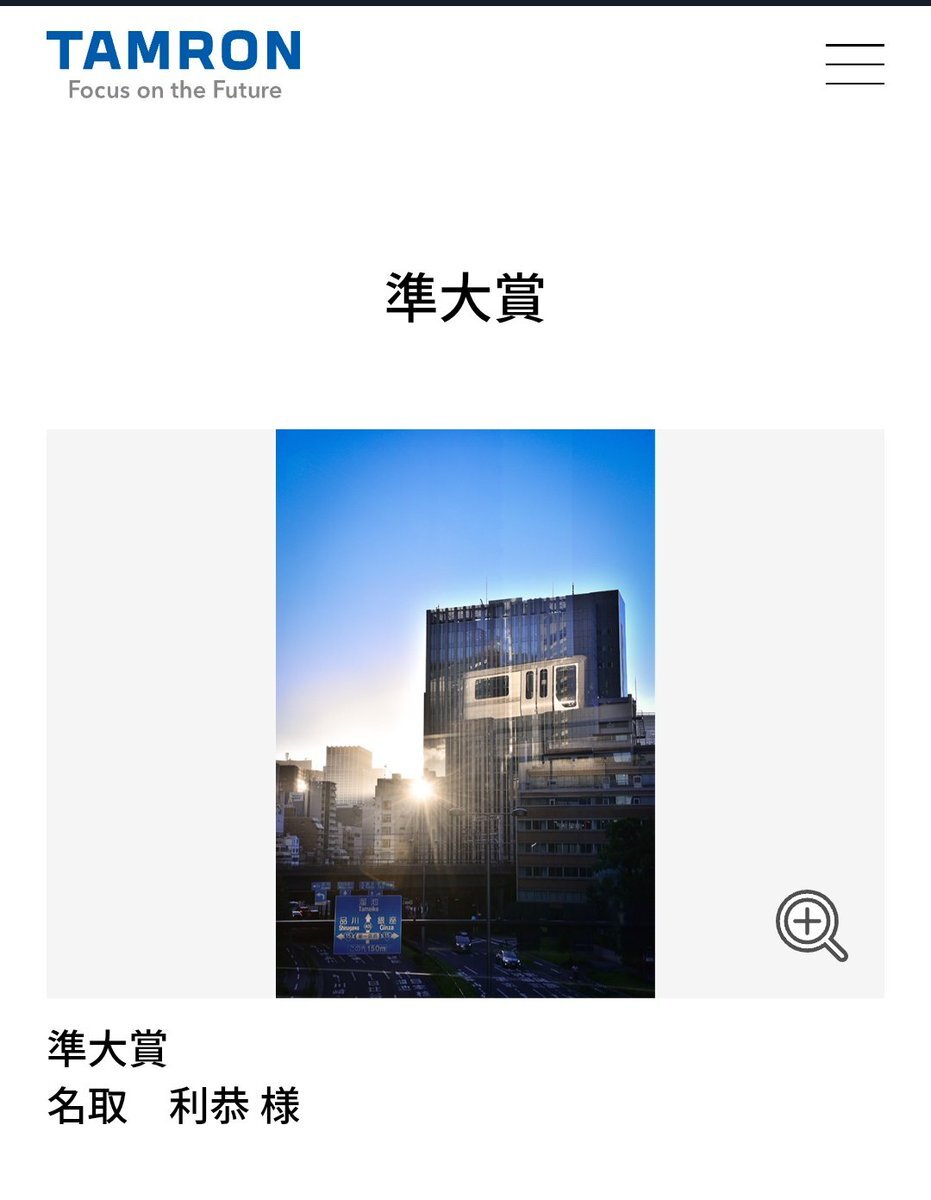Enlarge the photo with the magnifier icon
The image size is (931, 1200).
coord(811,925)
